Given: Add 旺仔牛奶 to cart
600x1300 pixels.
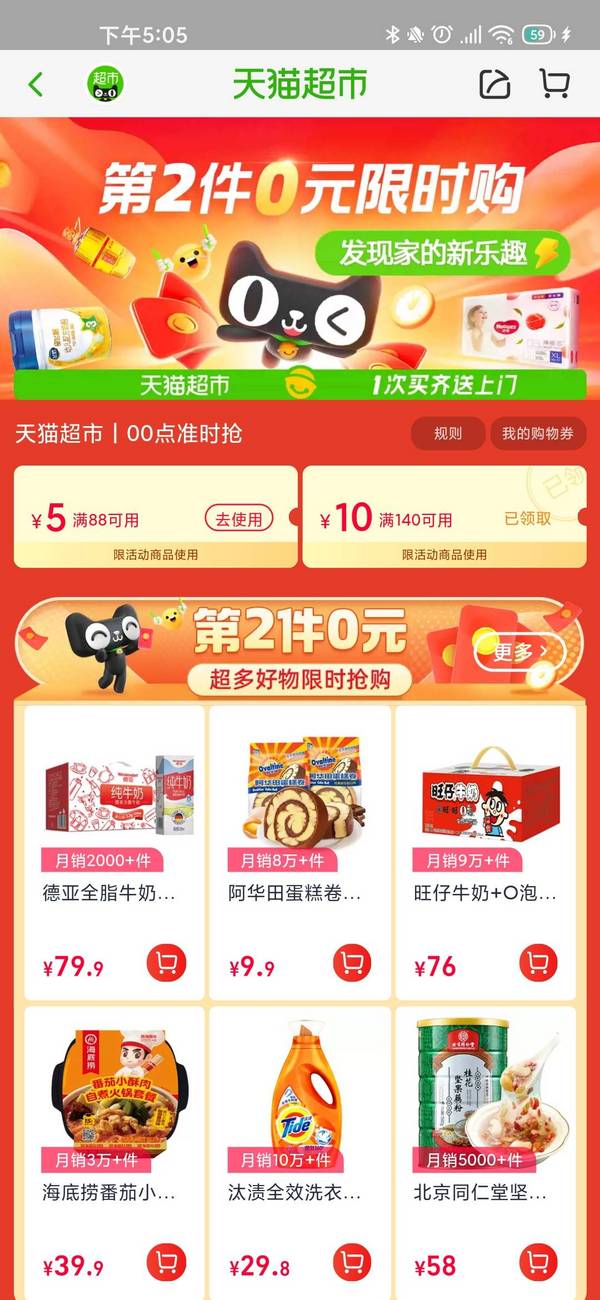Looking at the screenshot, I should tap(538, 962).
